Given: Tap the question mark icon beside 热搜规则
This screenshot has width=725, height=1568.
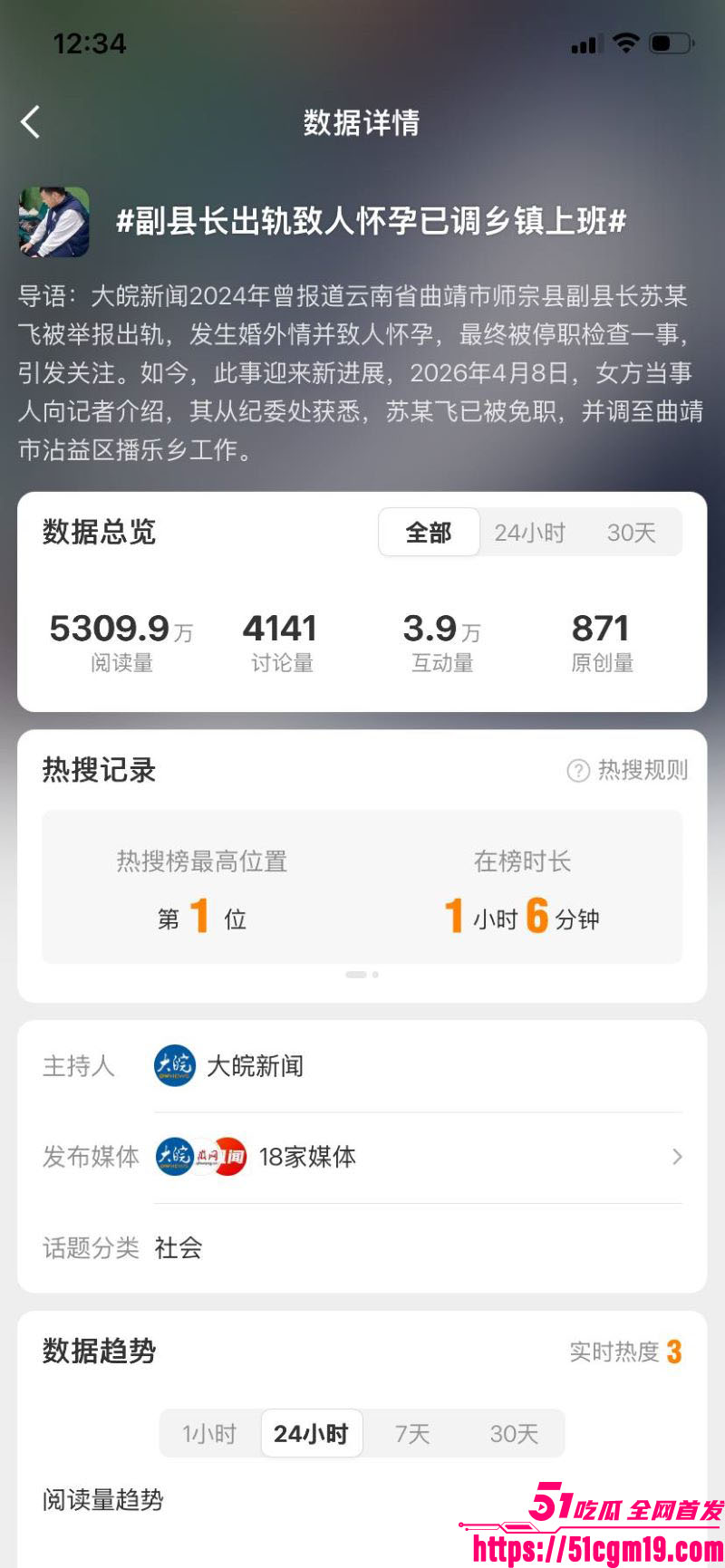Looking at the screenshot, I should (x=577, y=771).
